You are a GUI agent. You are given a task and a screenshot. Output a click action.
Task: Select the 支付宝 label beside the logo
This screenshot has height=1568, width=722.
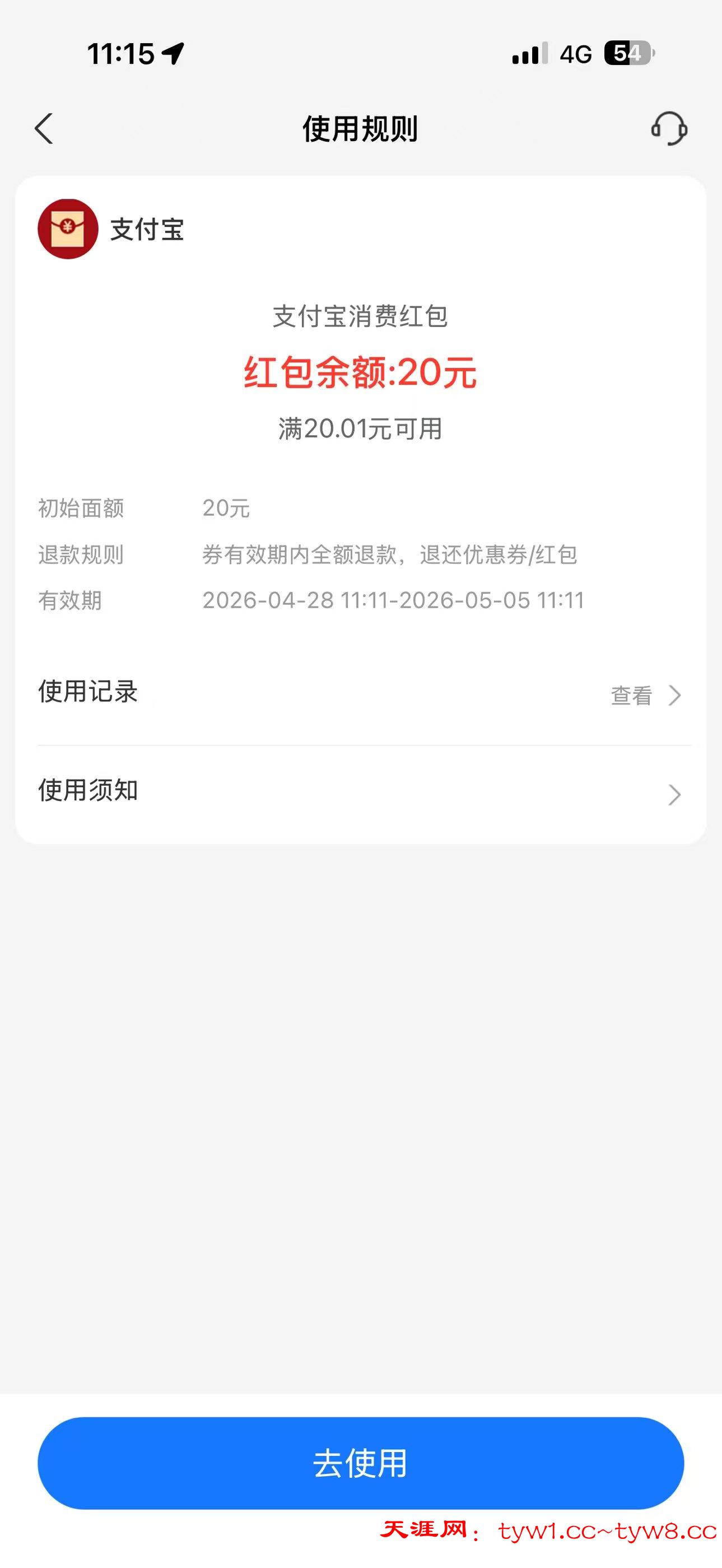[148, 228]
